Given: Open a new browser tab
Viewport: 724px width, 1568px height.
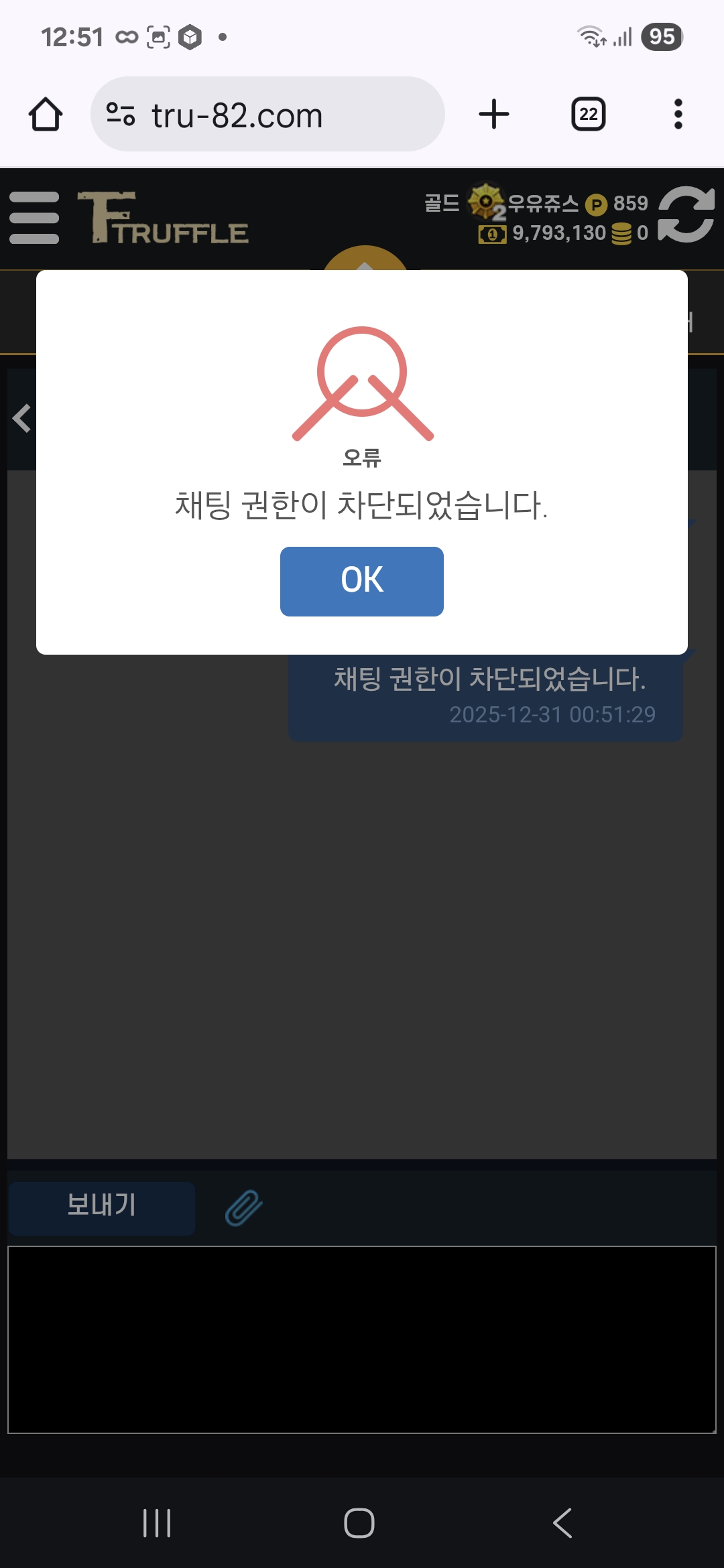Looking at the screenshot, I should pos(494,115).
